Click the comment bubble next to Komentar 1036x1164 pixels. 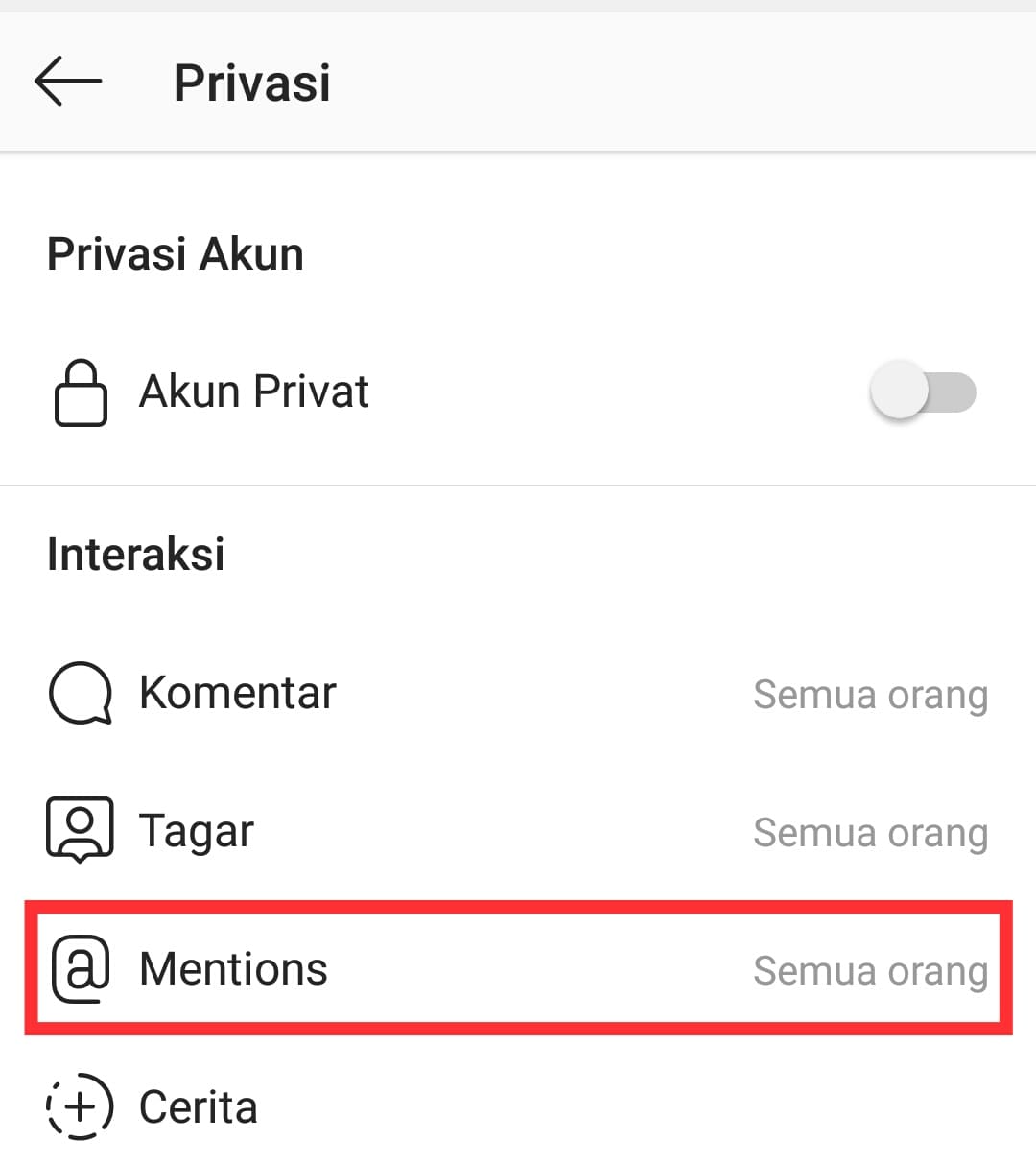point(81,691)
